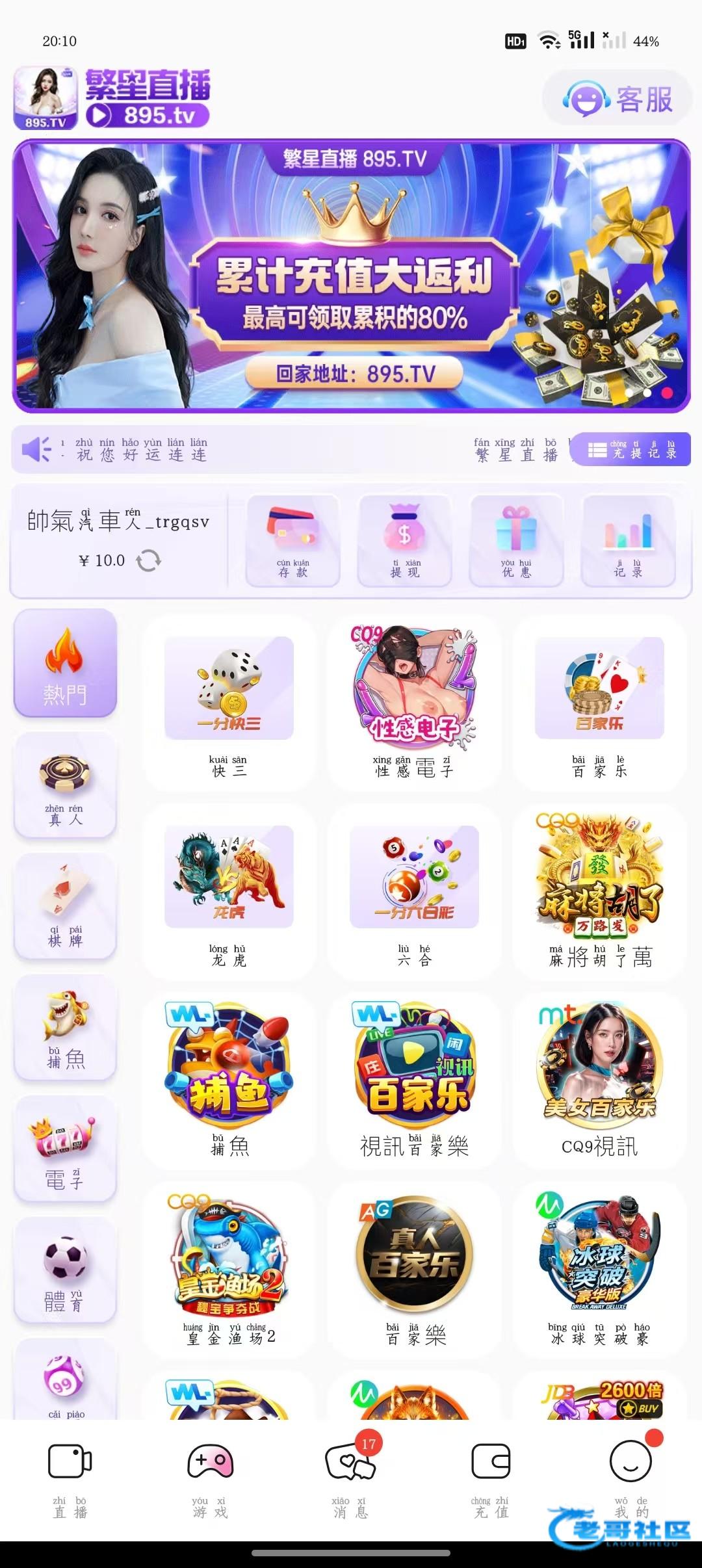The image size is (702, 1568).
Task: Open 记录 history
Action: (x=628, y=540)
